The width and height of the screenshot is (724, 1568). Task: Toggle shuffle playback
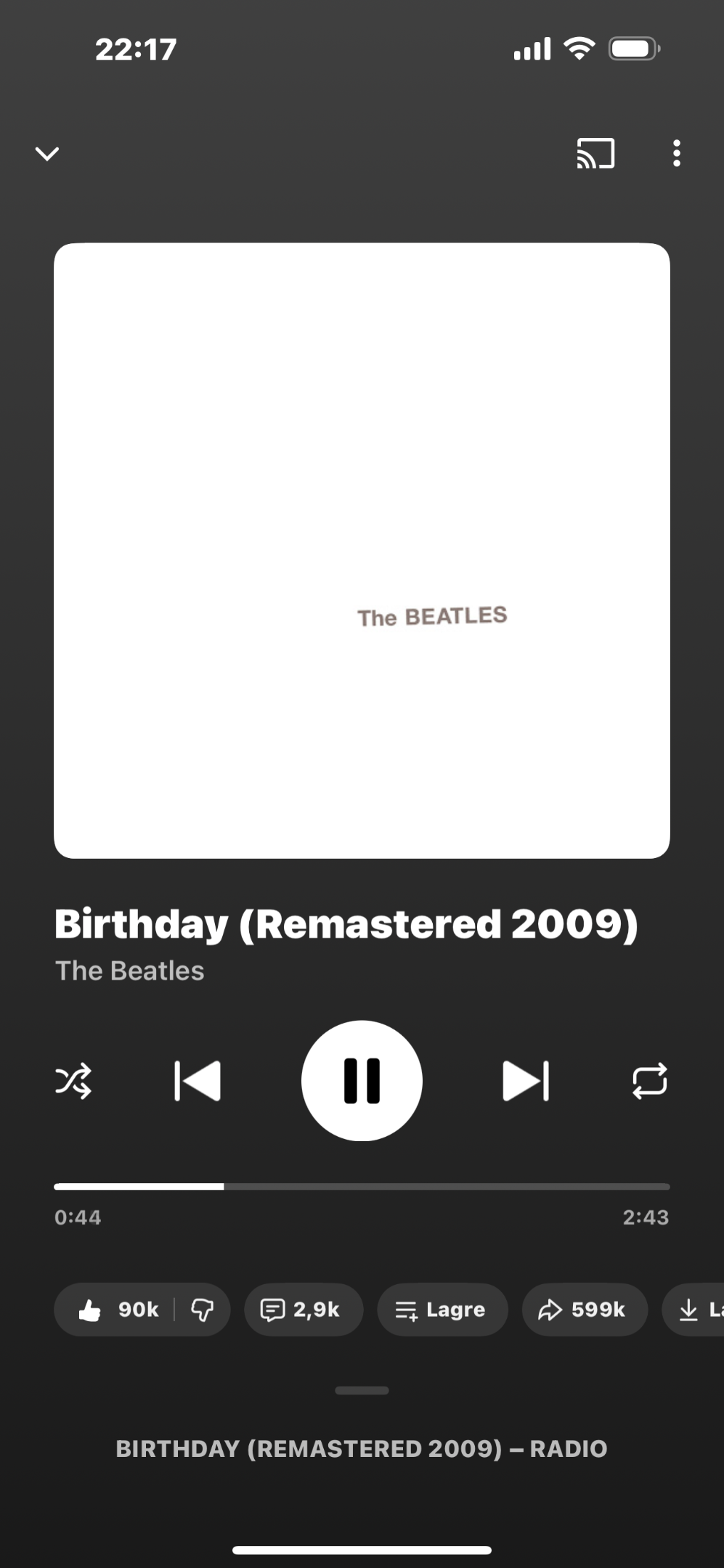tap(73, 1081)
